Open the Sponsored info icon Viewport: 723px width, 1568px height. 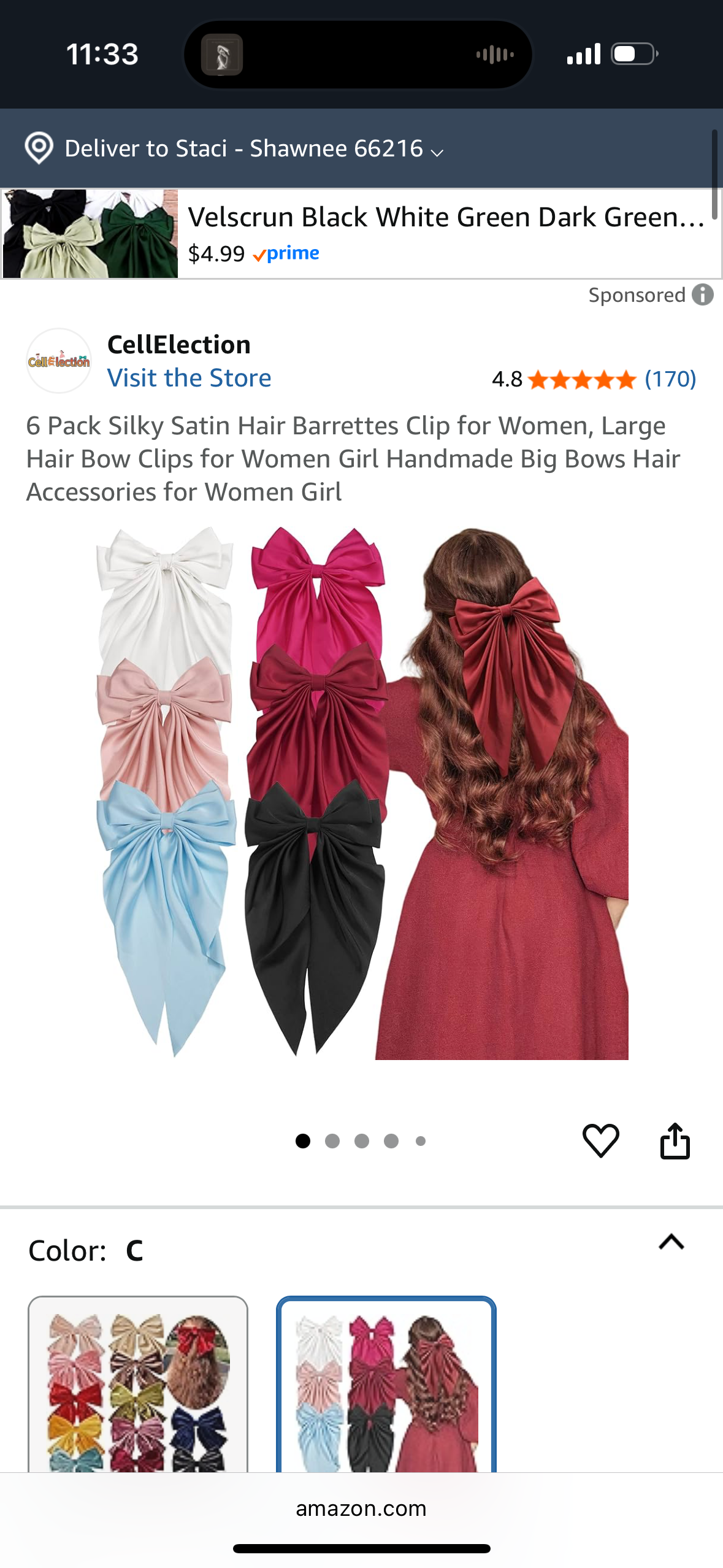pos(702,295)
